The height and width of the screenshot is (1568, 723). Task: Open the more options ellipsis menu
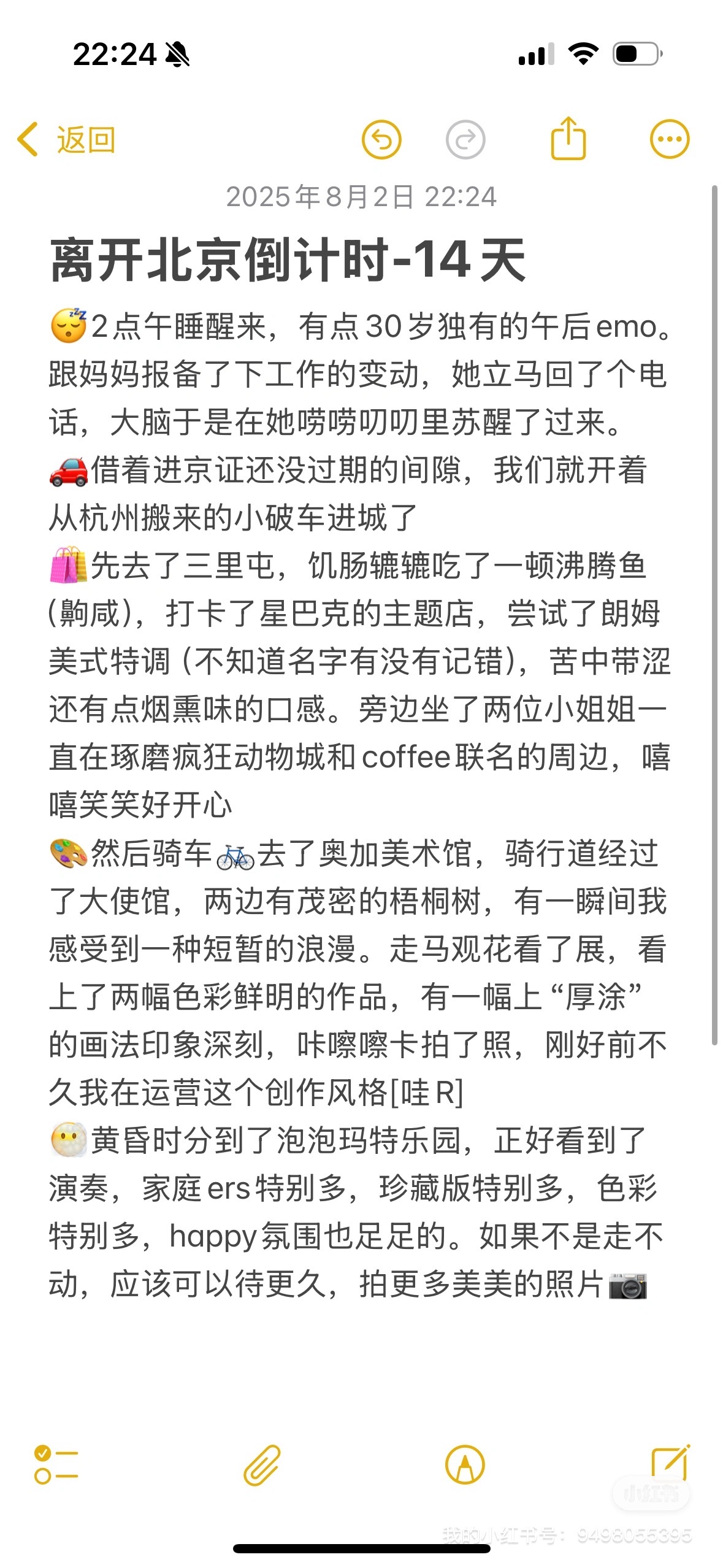click(670, 139)
